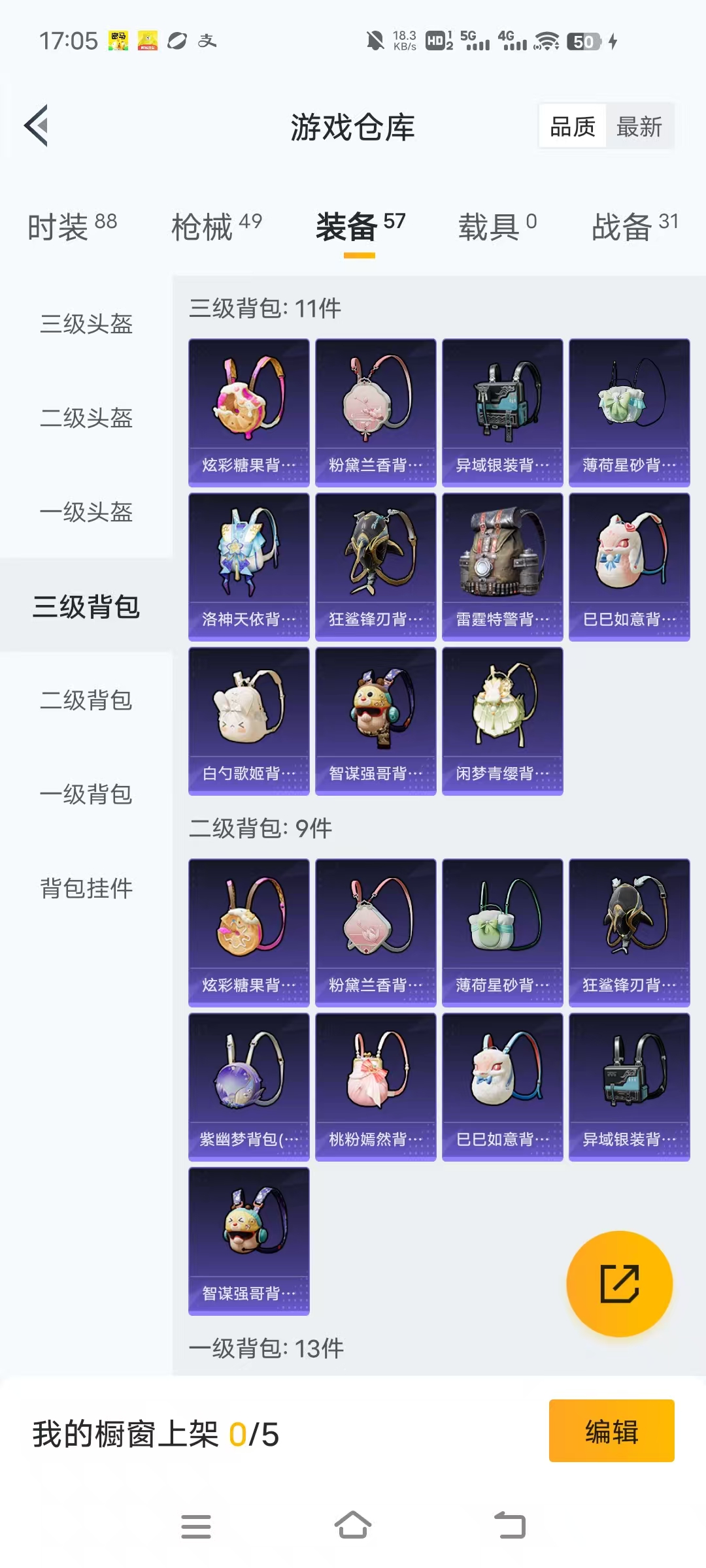Select the 炫彩糖果背包 three-level backpack thumbnail
The width and height of the screenshot is (706, 1568).
coord(248,410)
